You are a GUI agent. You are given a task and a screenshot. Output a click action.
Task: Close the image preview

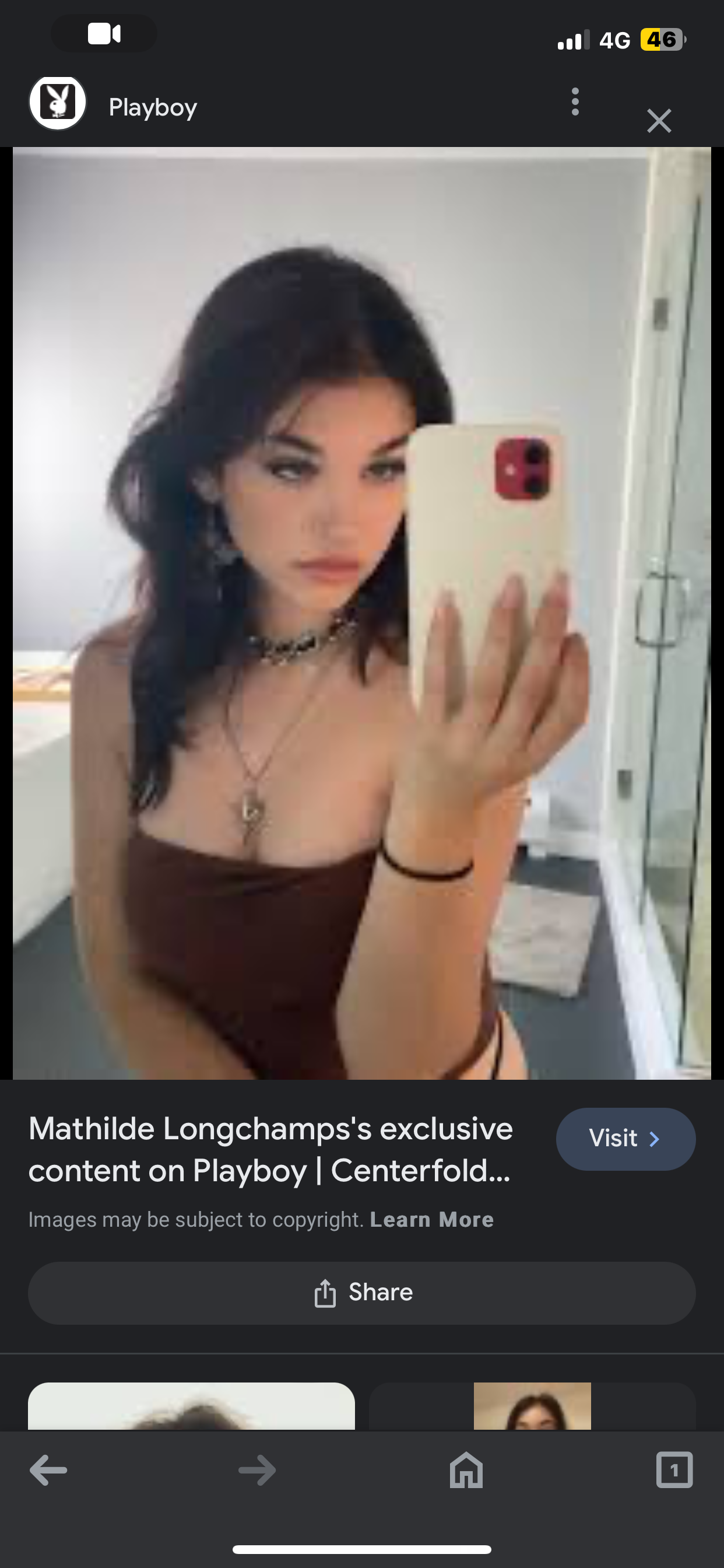[659, 121]
